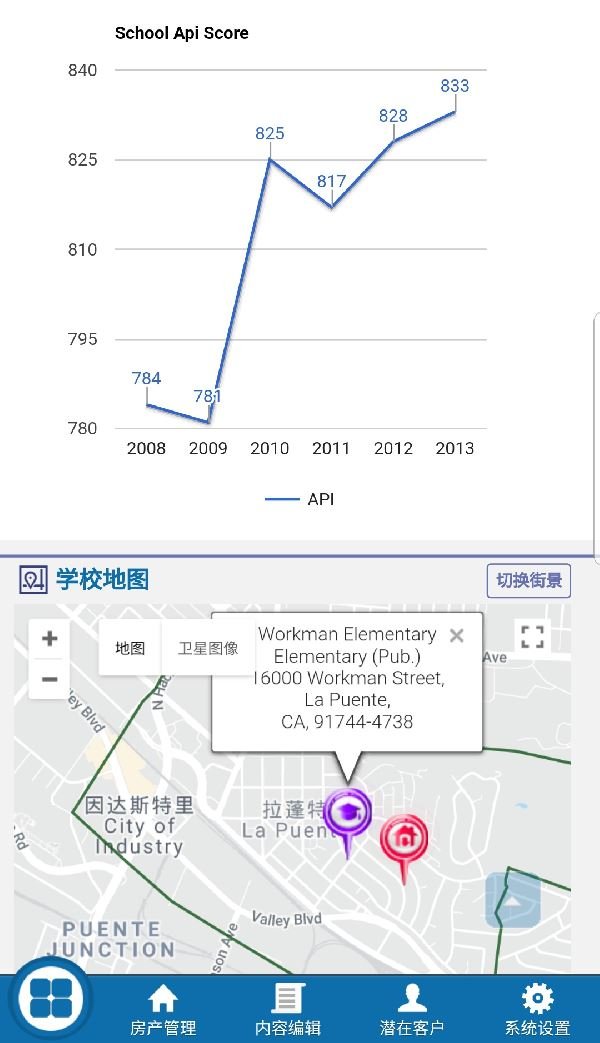This screenshot has width=600, height=1043.
Task: Expand the map to fullscreen
Action: click(x=532, y=637)
